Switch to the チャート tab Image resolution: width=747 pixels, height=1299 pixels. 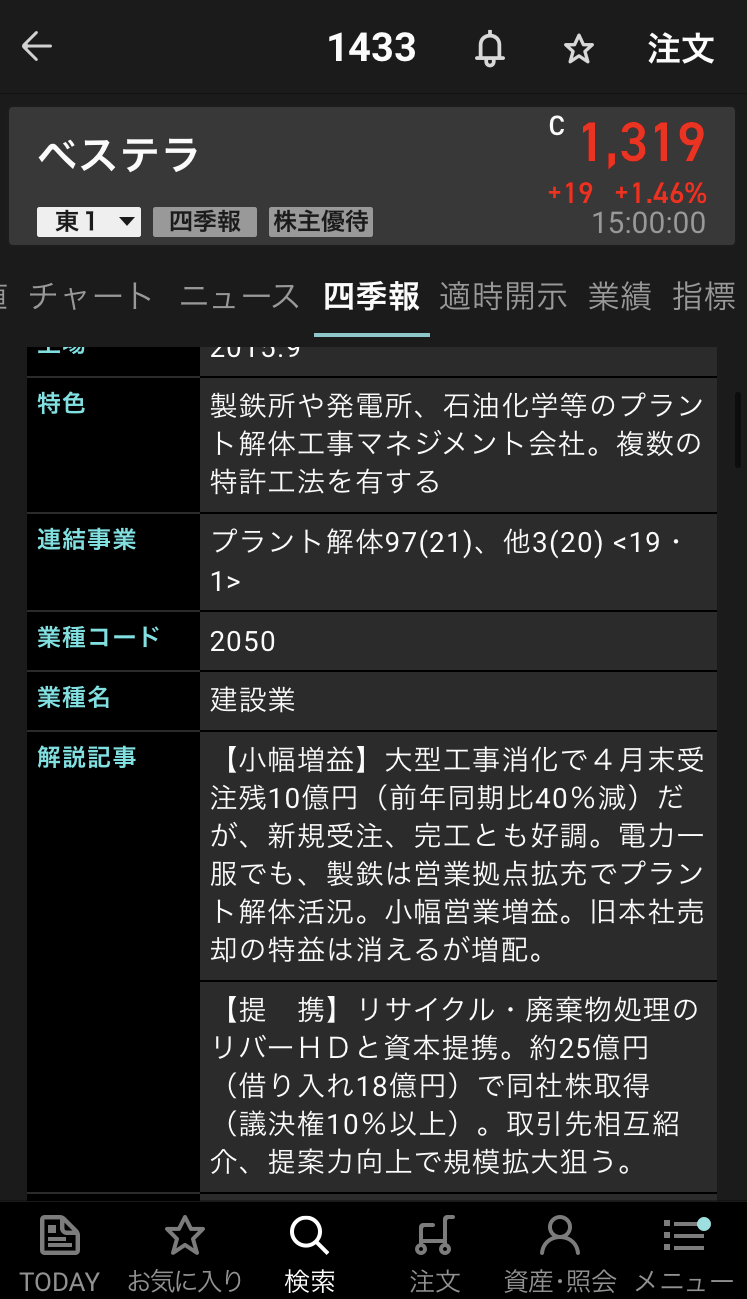click(x=91, y=297)
